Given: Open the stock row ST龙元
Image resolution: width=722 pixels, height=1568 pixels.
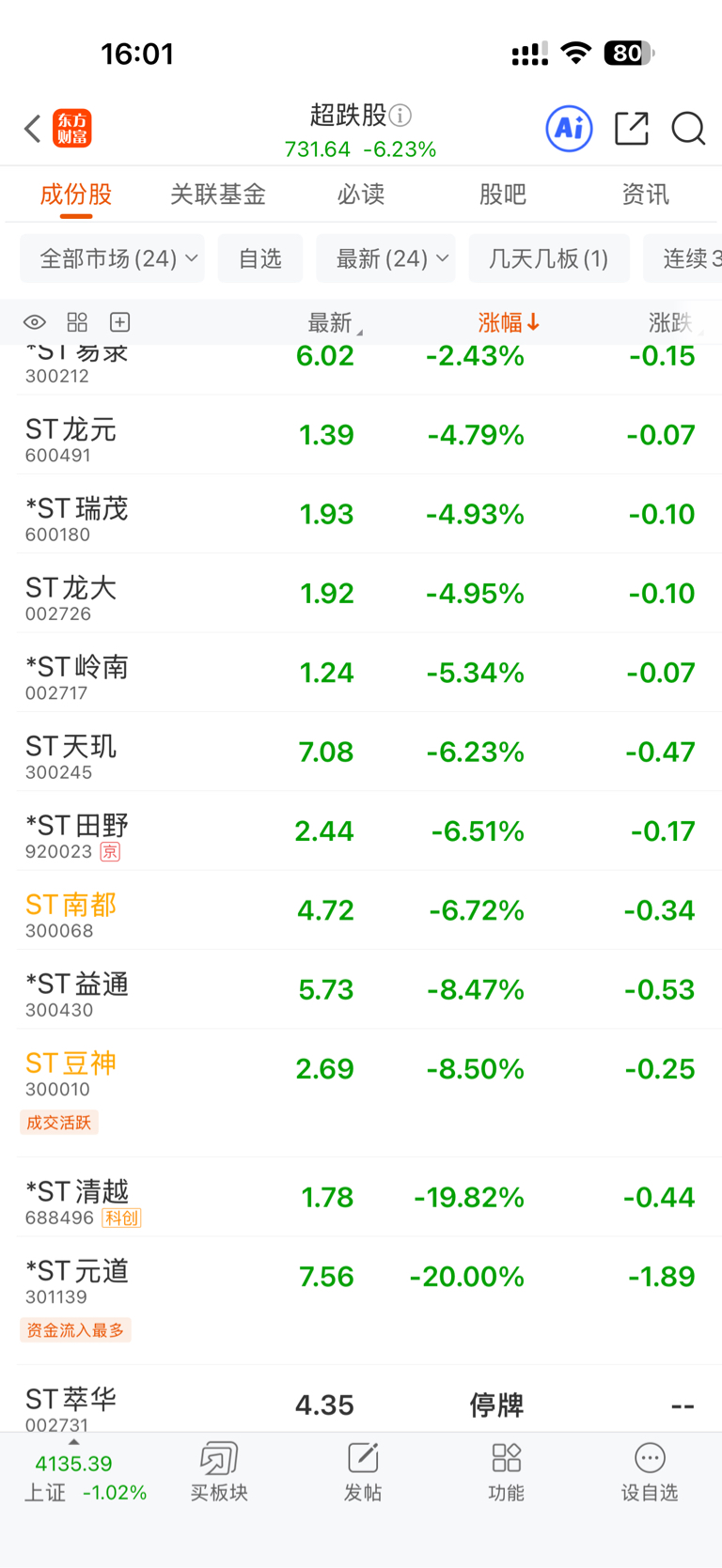Looking at the screenshot, I should tap(361, 435).
